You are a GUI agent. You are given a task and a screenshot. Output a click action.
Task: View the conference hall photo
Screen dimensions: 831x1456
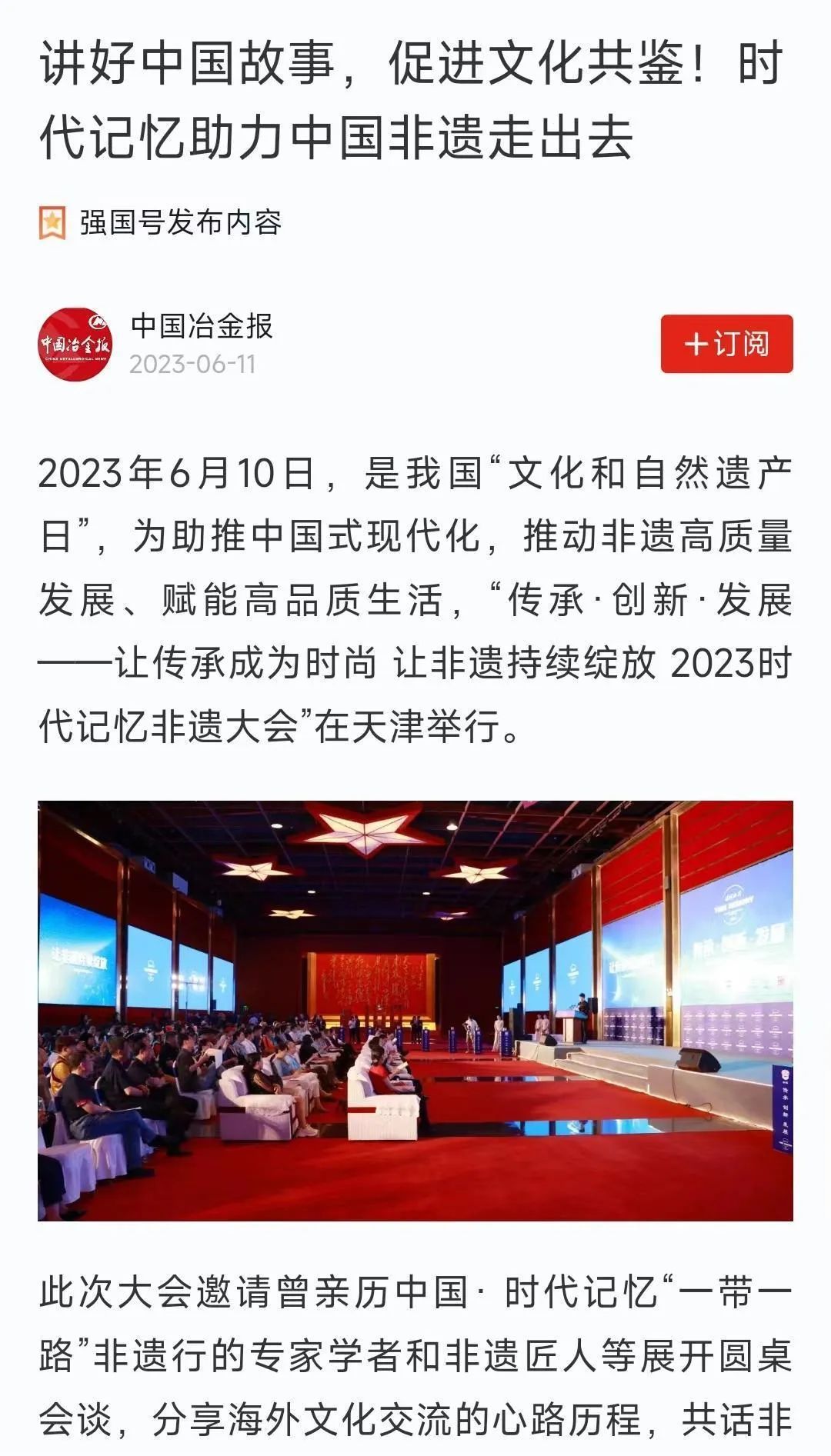(415, 1008)
